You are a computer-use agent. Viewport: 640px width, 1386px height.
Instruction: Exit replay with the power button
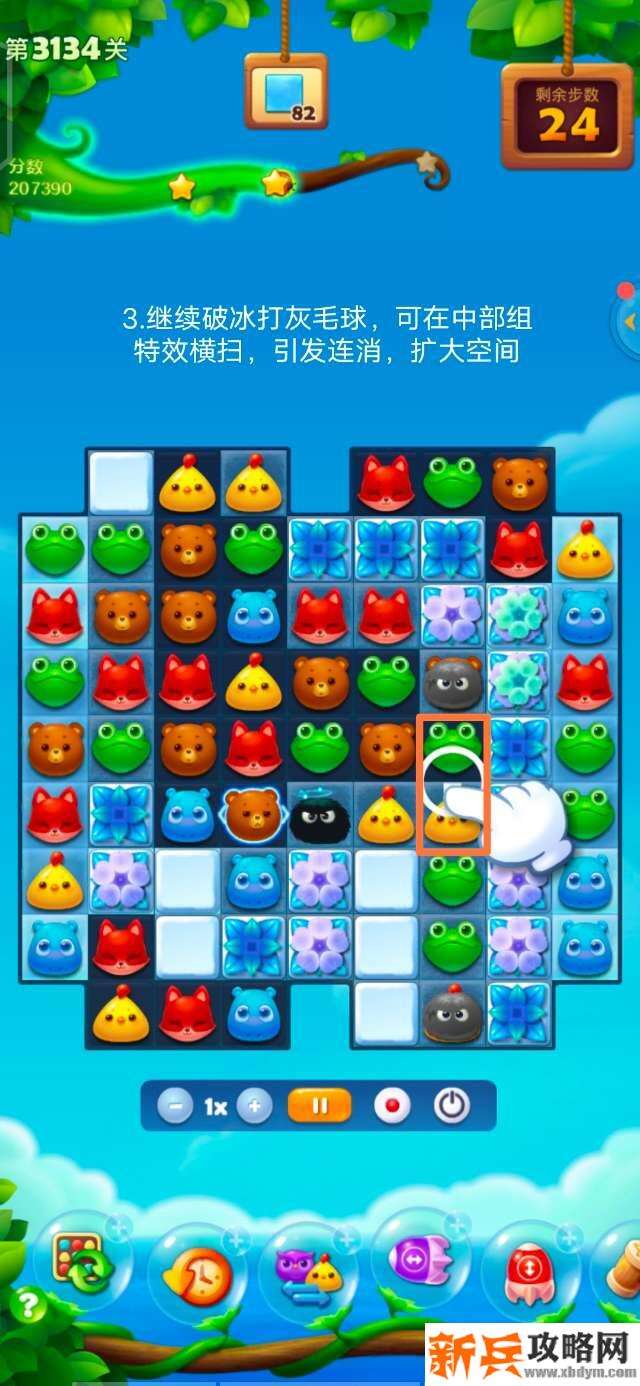pos(452,1106)
